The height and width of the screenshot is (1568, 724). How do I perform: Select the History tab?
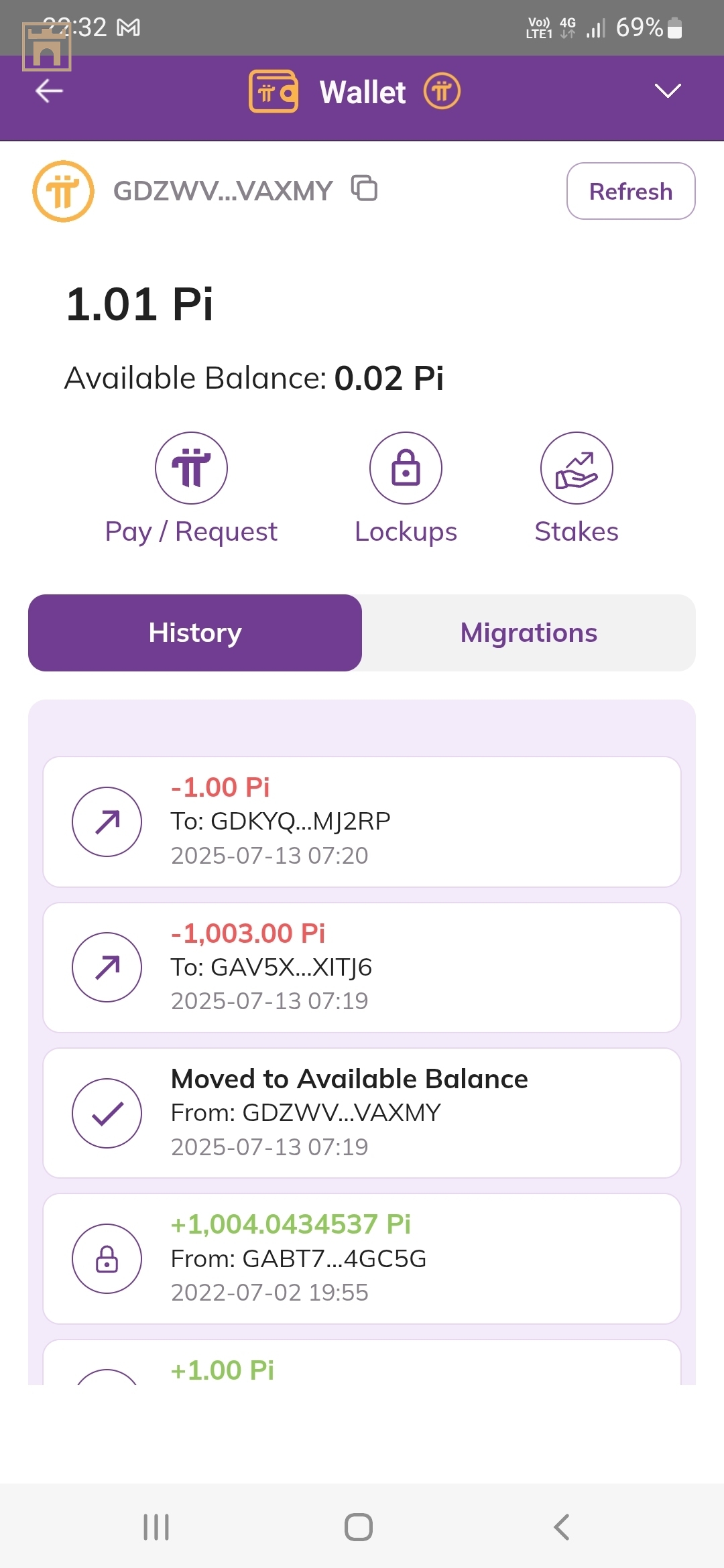coord(195,633)
